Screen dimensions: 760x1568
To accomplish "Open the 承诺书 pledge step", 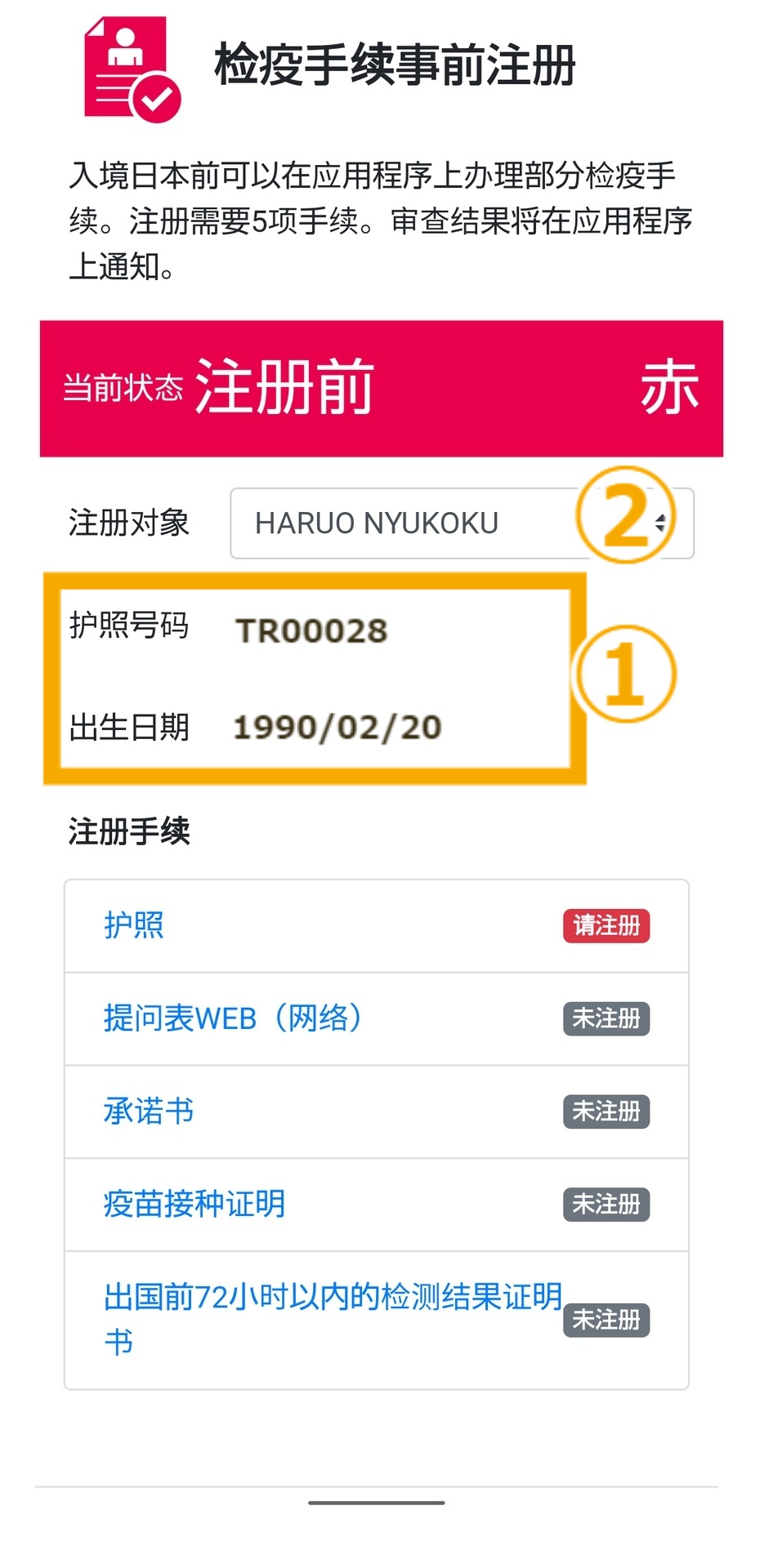I will tap(149, 1111).
